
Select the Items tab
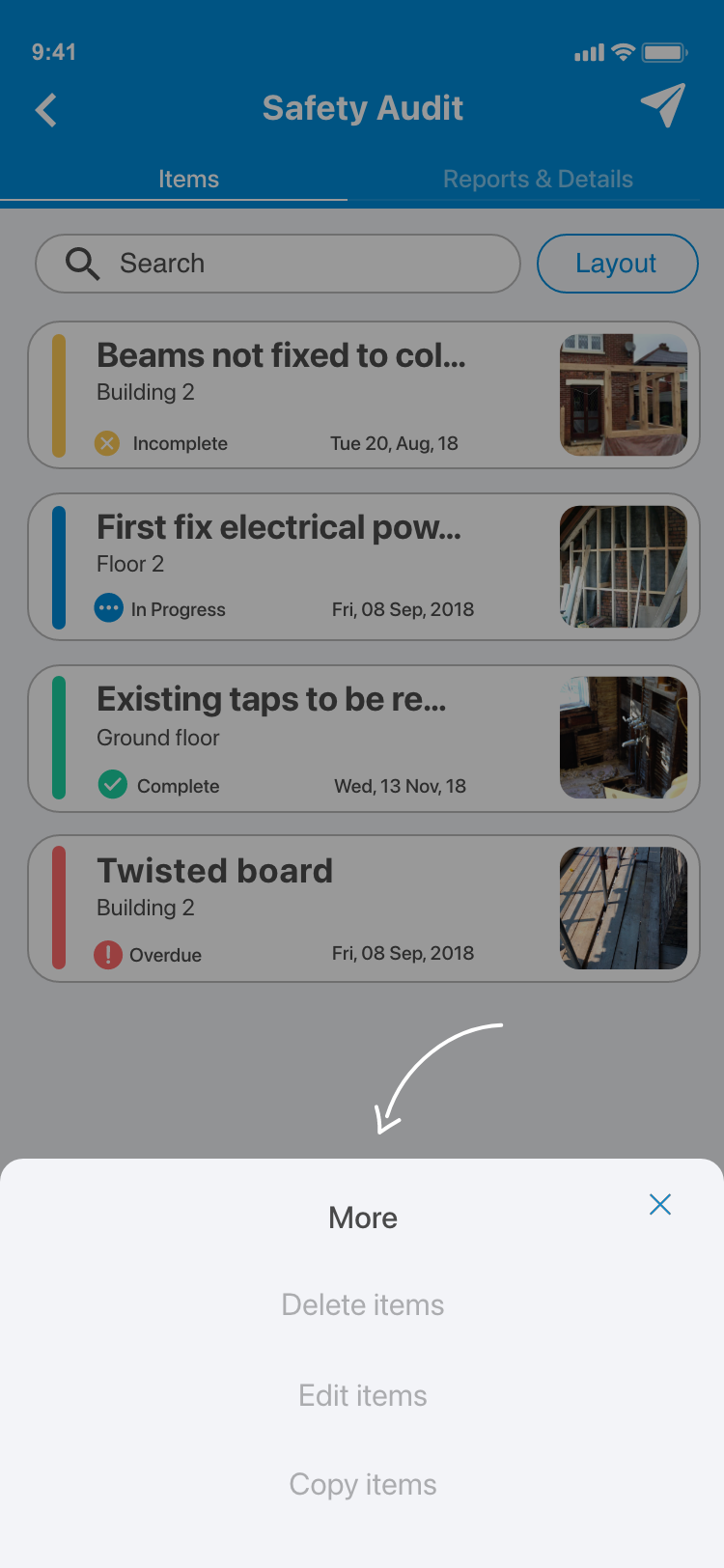[188, 179]
